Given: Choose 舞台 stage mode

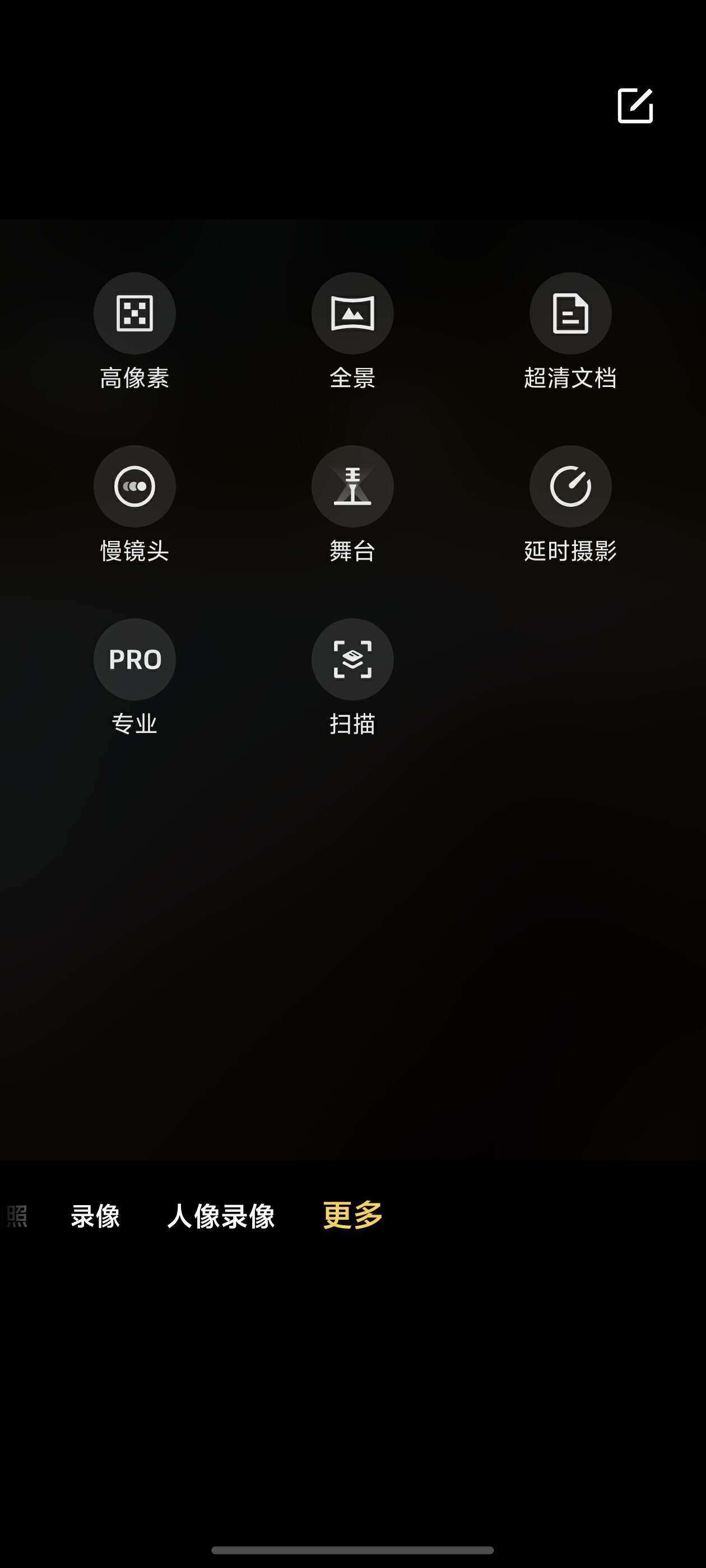Looking at the screenshot, I should (x=352, y=486).
